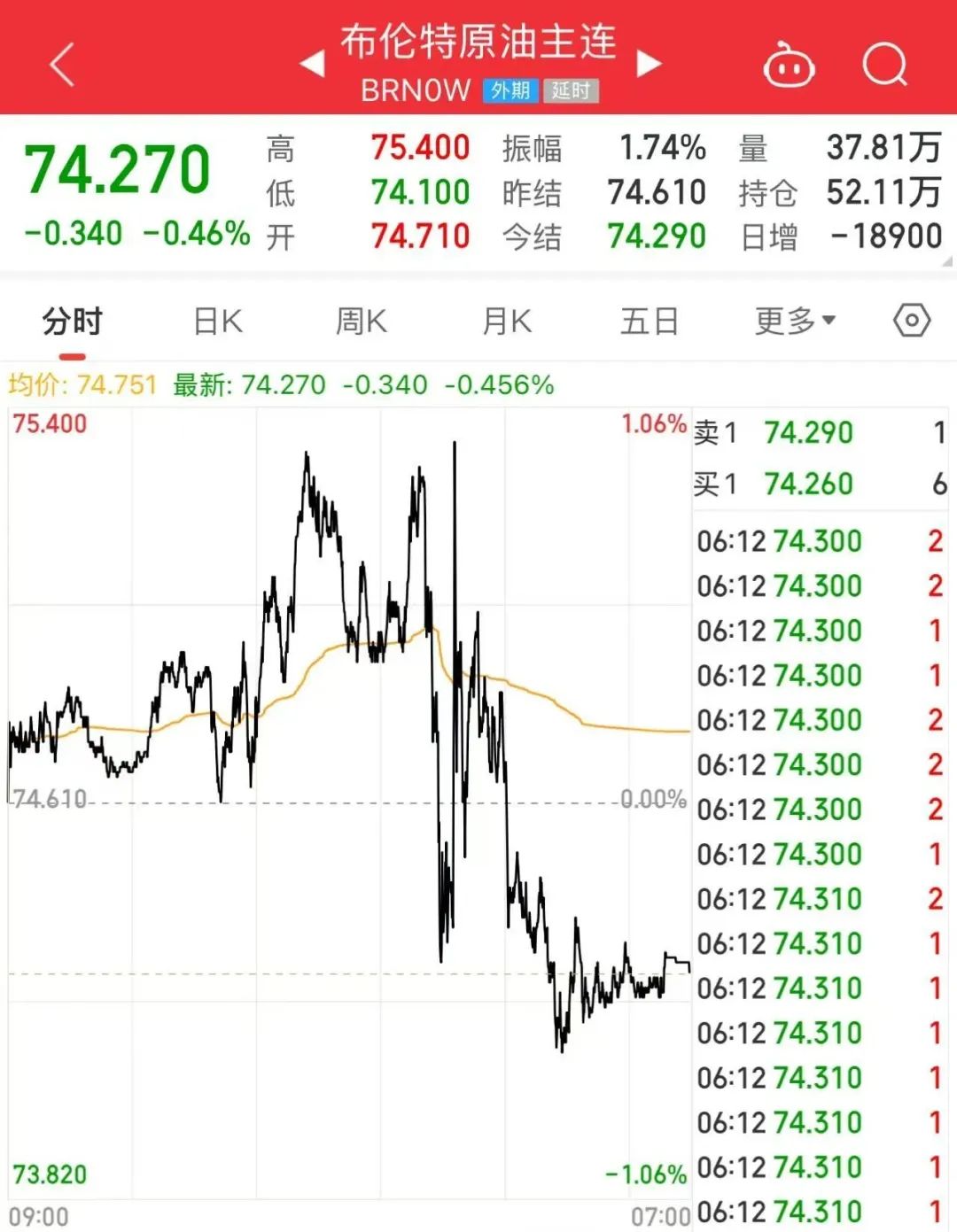Screen dimensions: 957x1232
Task: Click the 延时 delayed-data badge
Action: coord(572,91)
